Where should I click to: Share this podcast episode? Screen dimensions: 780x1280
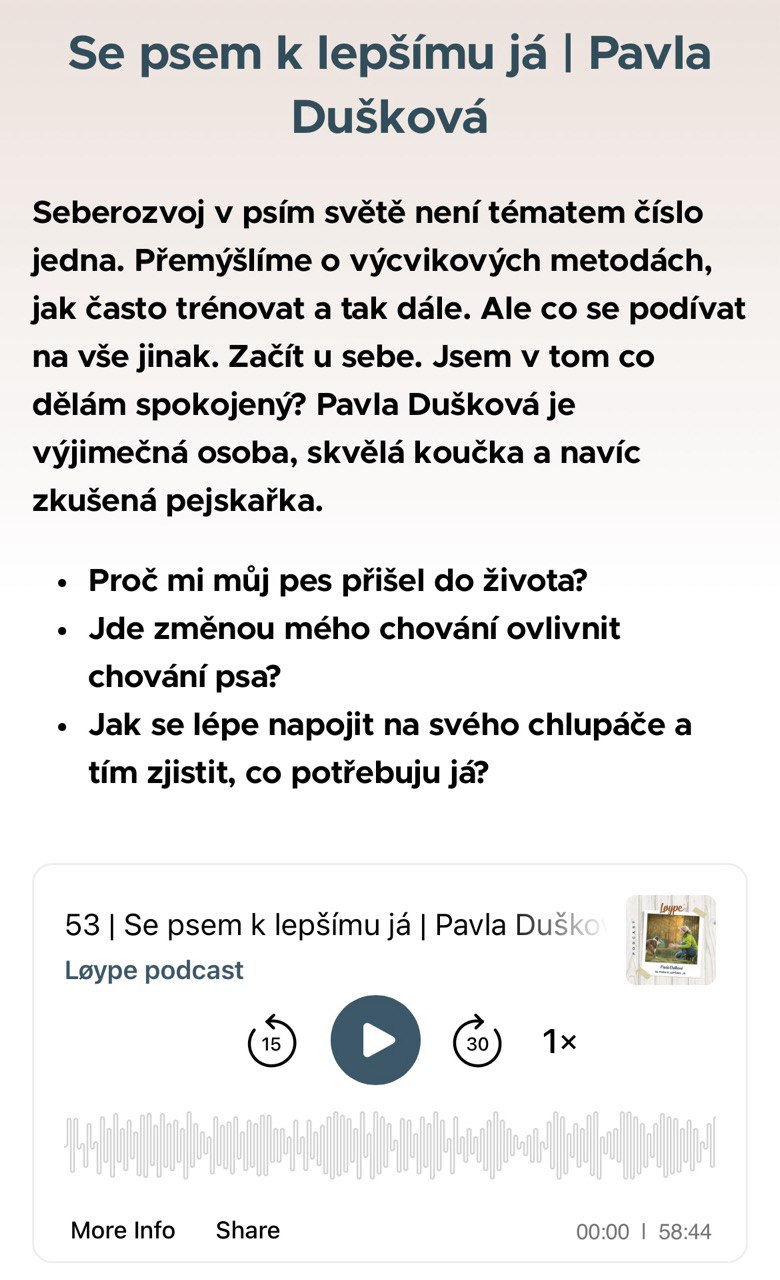247,1230
